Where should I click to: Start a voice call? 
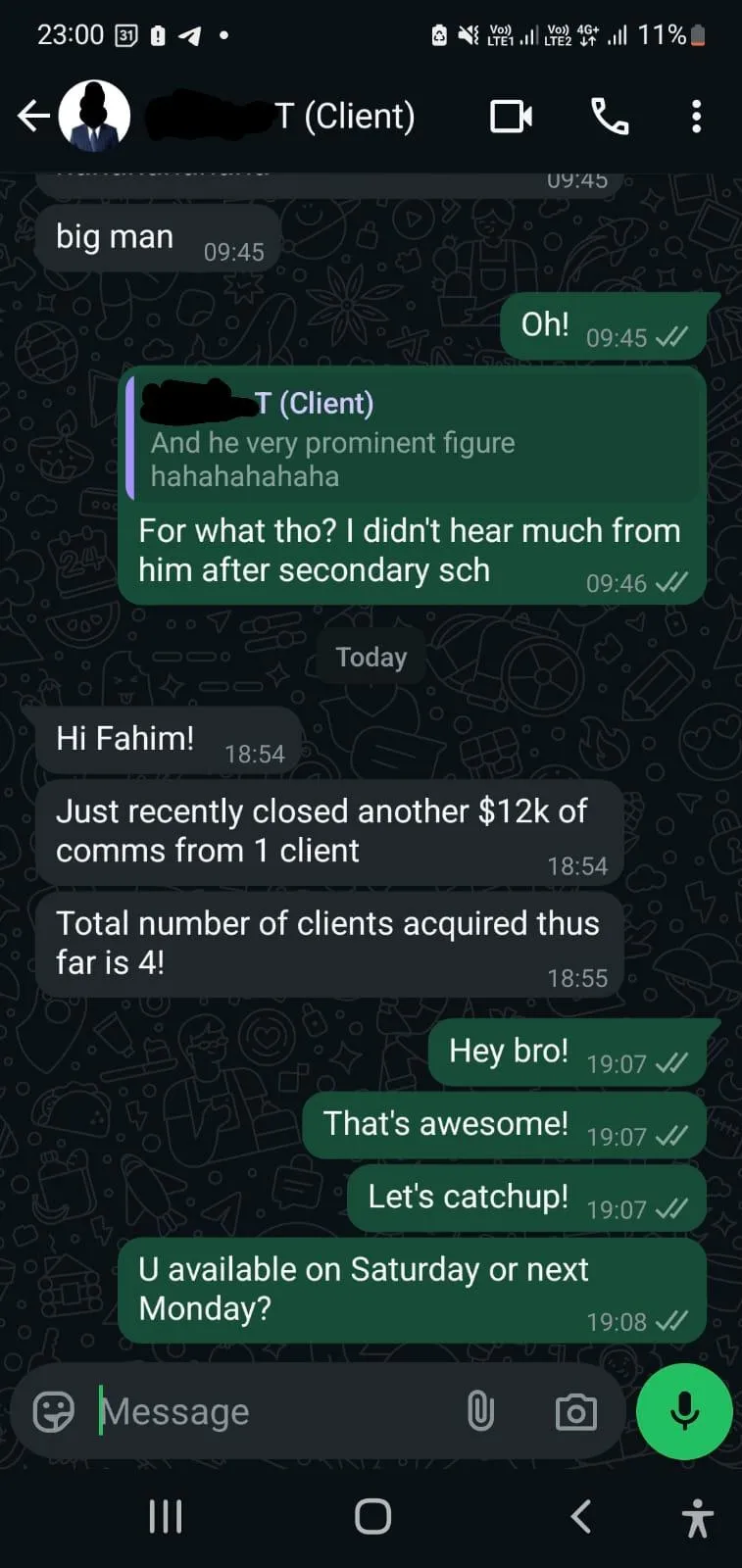tap(610, 117)
